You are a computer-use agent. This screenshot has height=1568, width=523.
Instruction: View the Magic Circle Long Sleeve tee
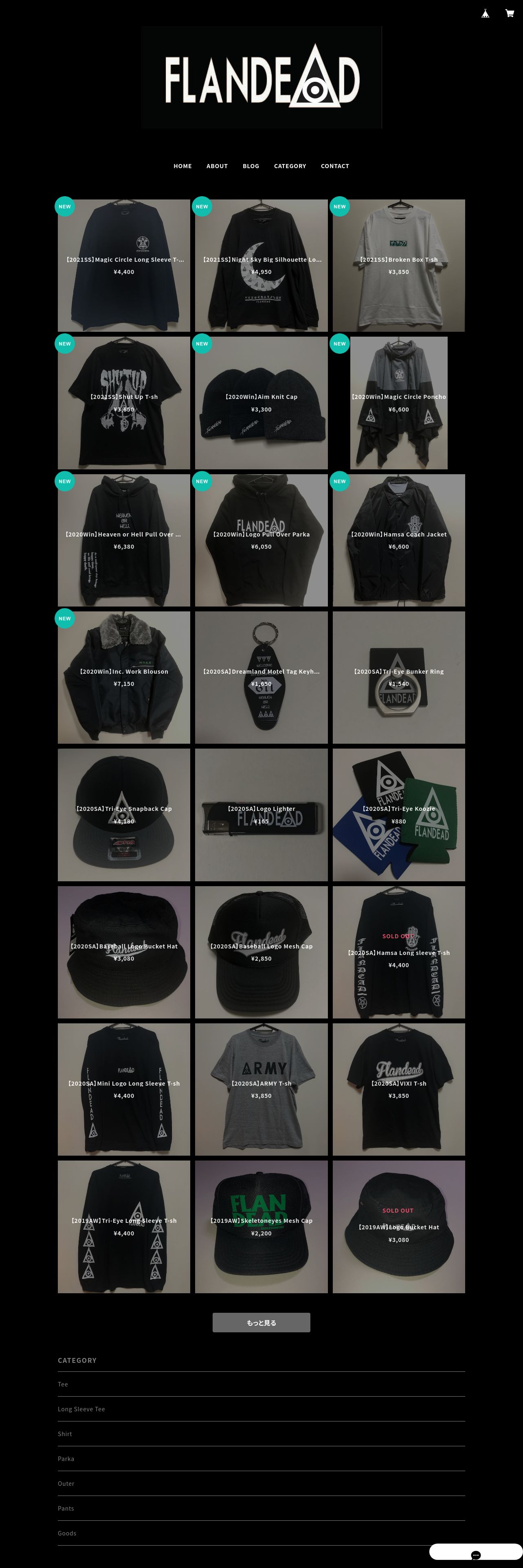pos(124,265)
